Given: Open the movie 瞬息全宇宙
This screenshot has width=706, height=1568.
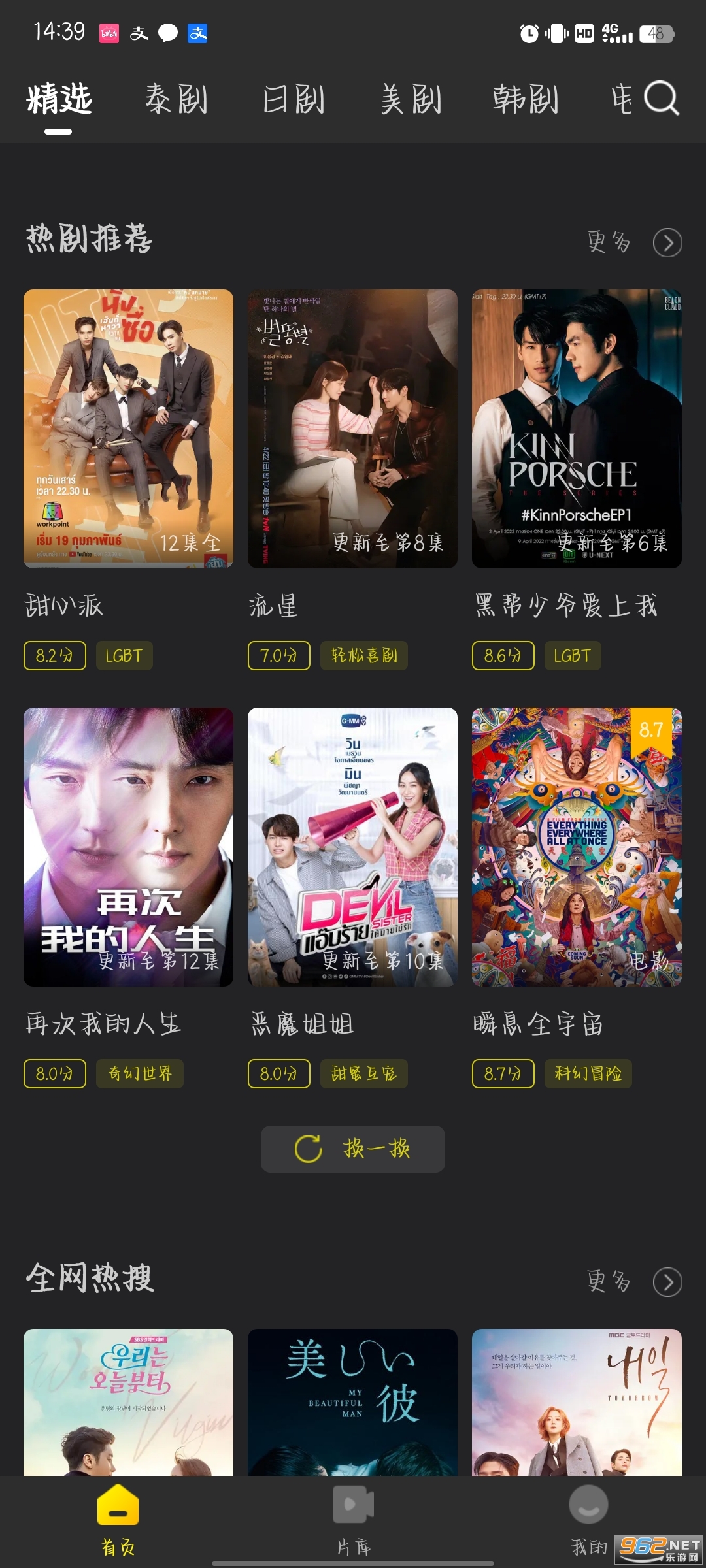Looking at the screenshot, I should pyautogui.click(x=577, y=847).
